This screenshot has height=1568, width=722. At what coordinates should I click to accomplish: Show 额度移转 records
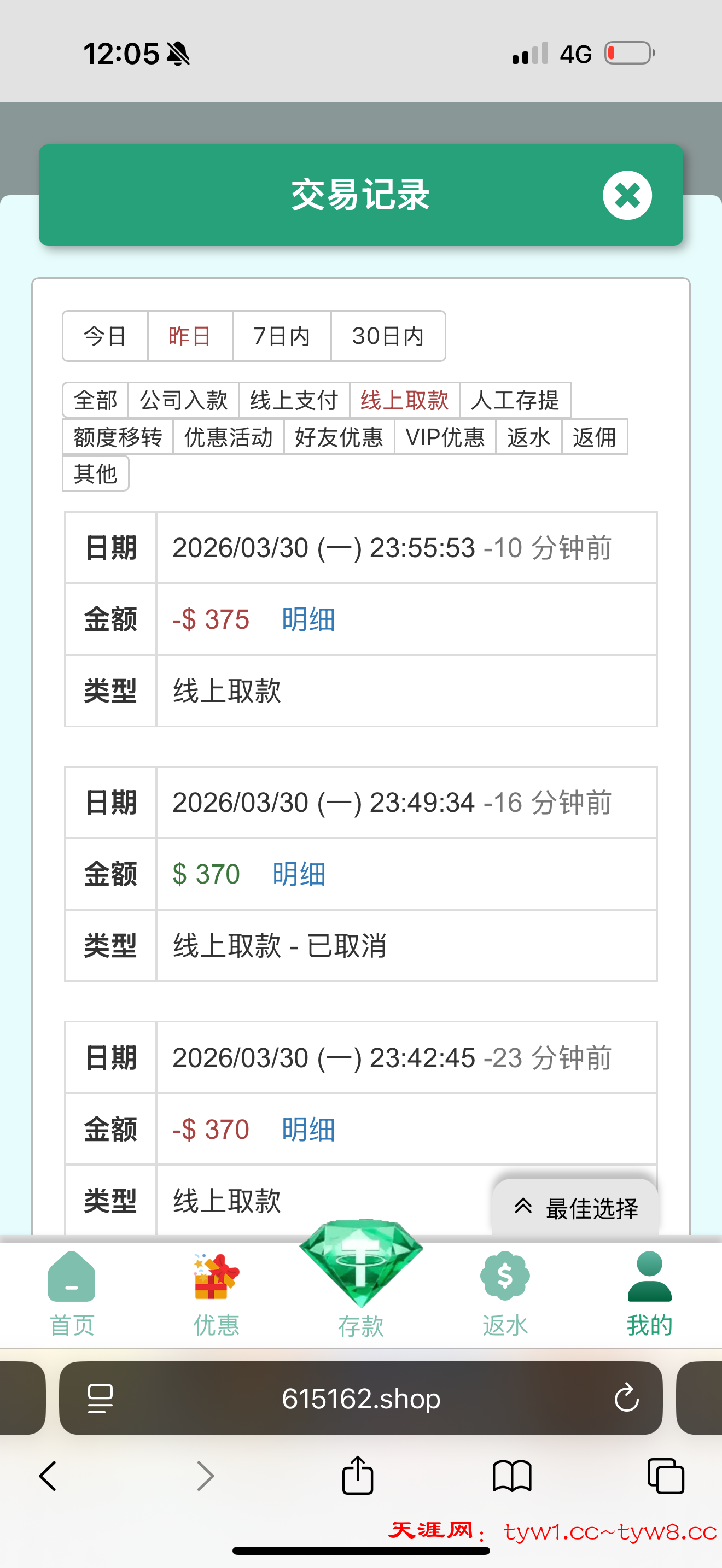coord(118,436)
